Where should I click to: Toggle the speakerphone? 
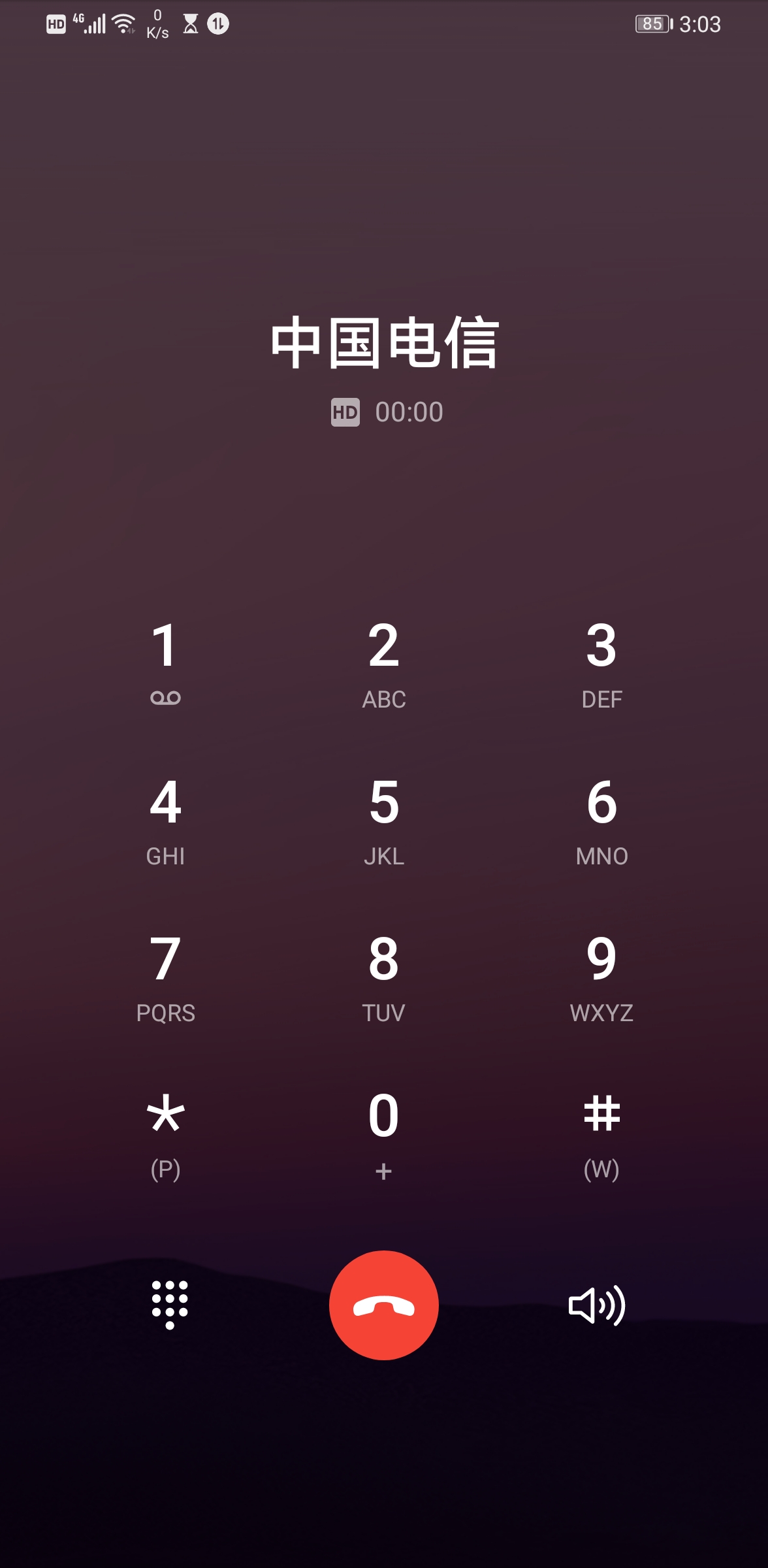tap(597, 1305)
